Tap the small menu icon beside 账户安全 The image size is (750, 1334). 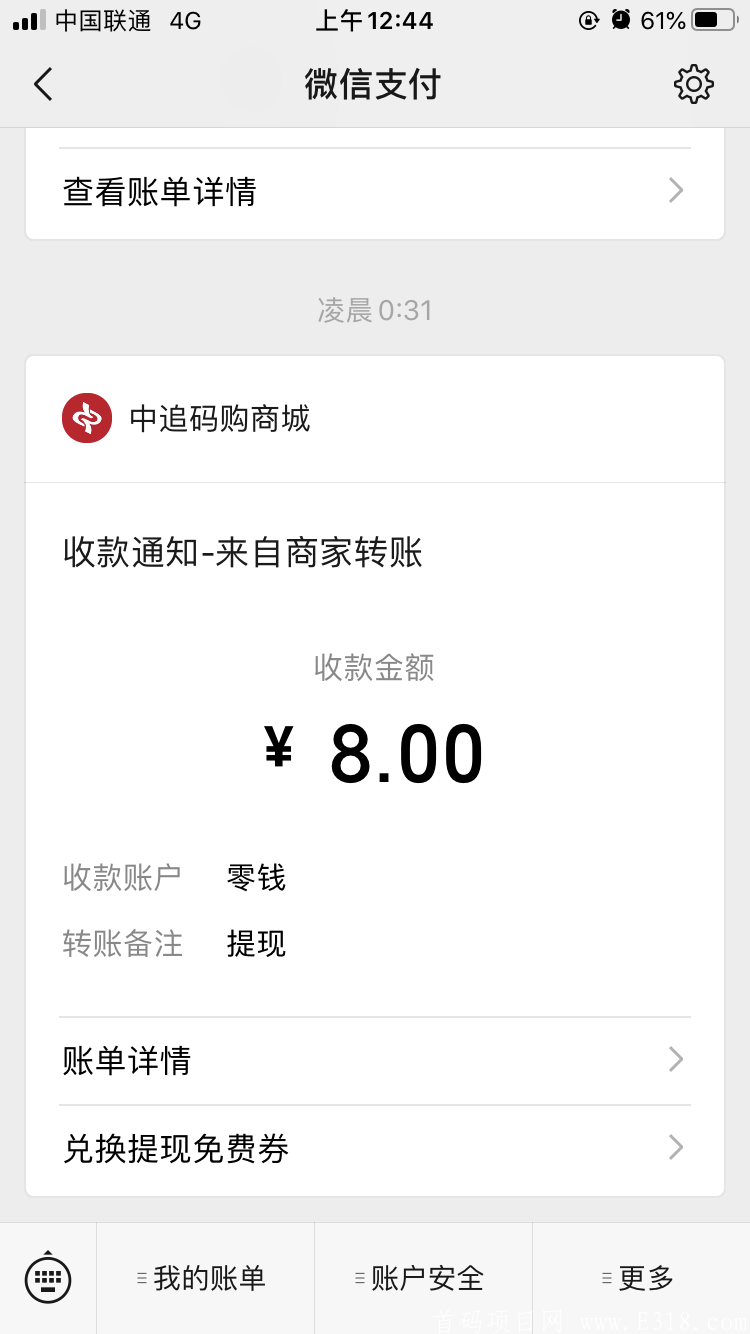[360, 1277]
